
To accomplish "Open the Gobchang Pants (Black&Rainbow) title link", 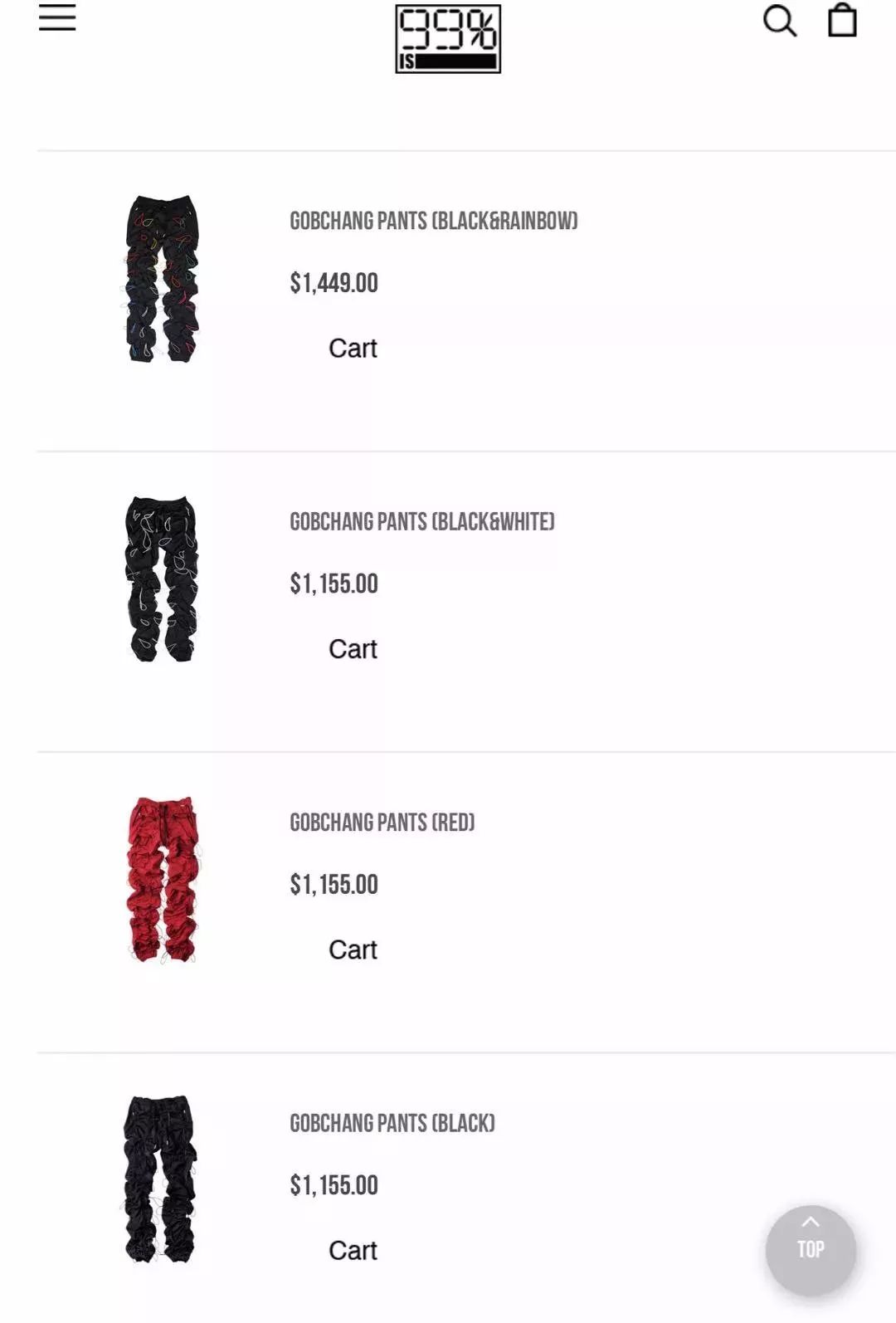I will 433,221.
